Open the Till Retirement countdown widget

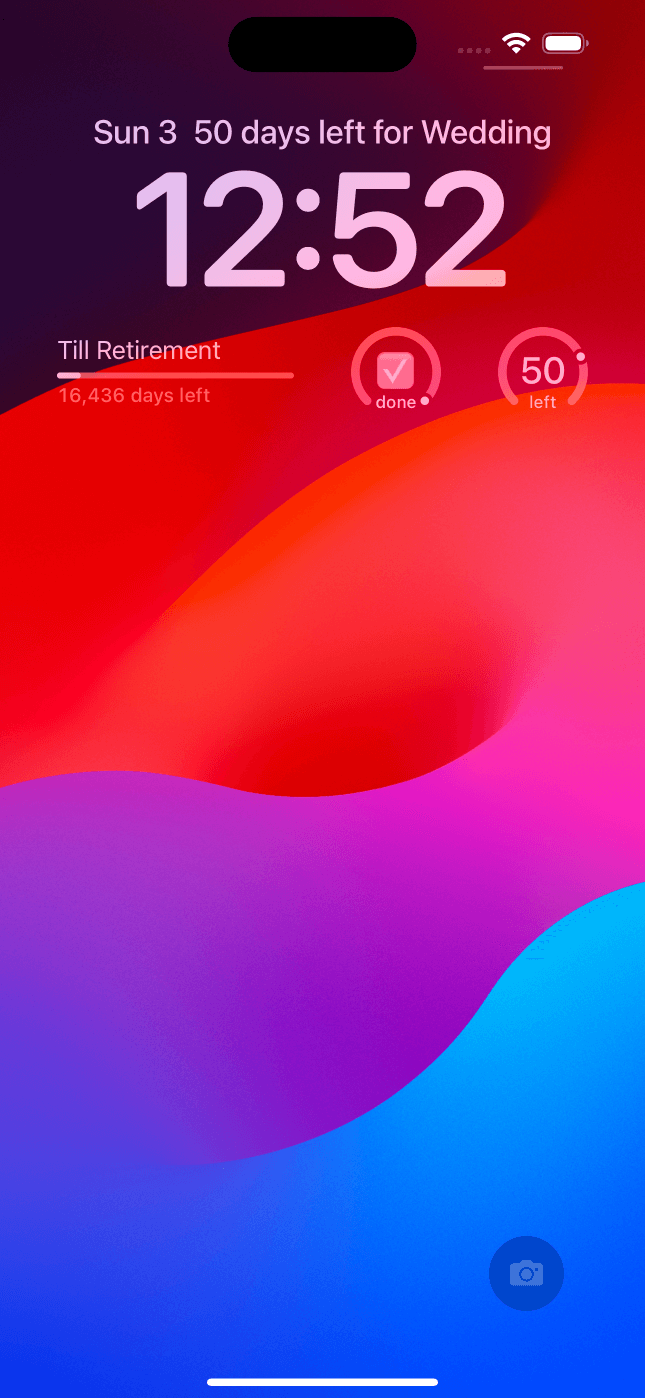(x=175, y=373)
